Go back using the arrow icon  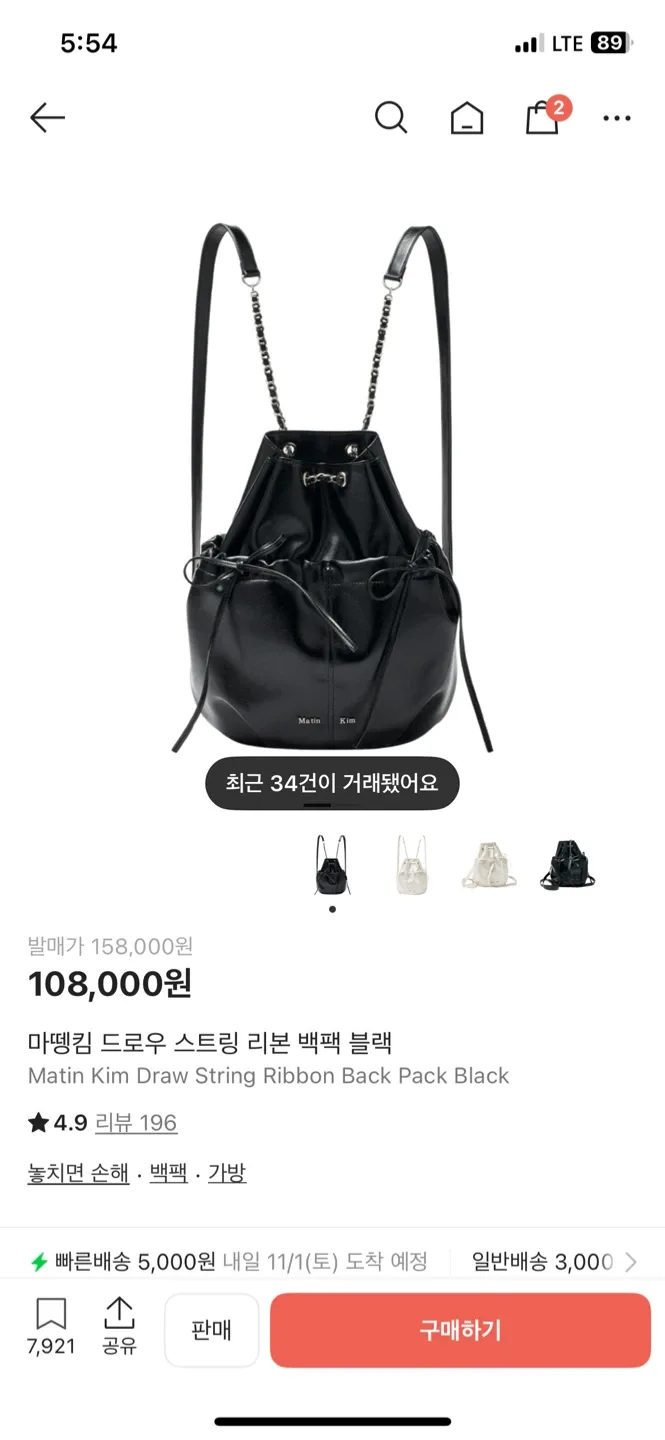pyautogui.click(x=47, y=118)
